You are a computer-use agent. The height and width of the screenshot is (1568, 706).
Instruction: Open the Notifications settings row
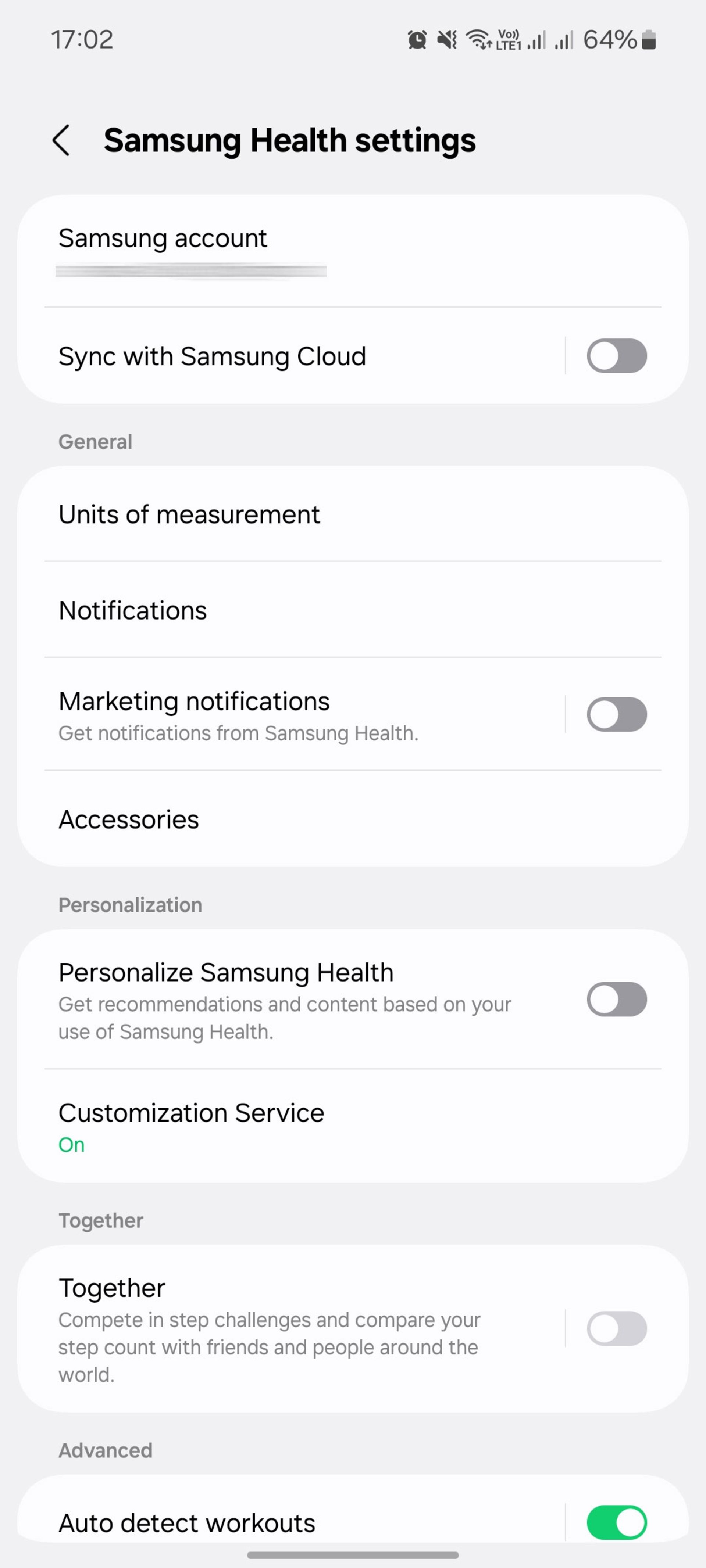click(x=352, y=610)
